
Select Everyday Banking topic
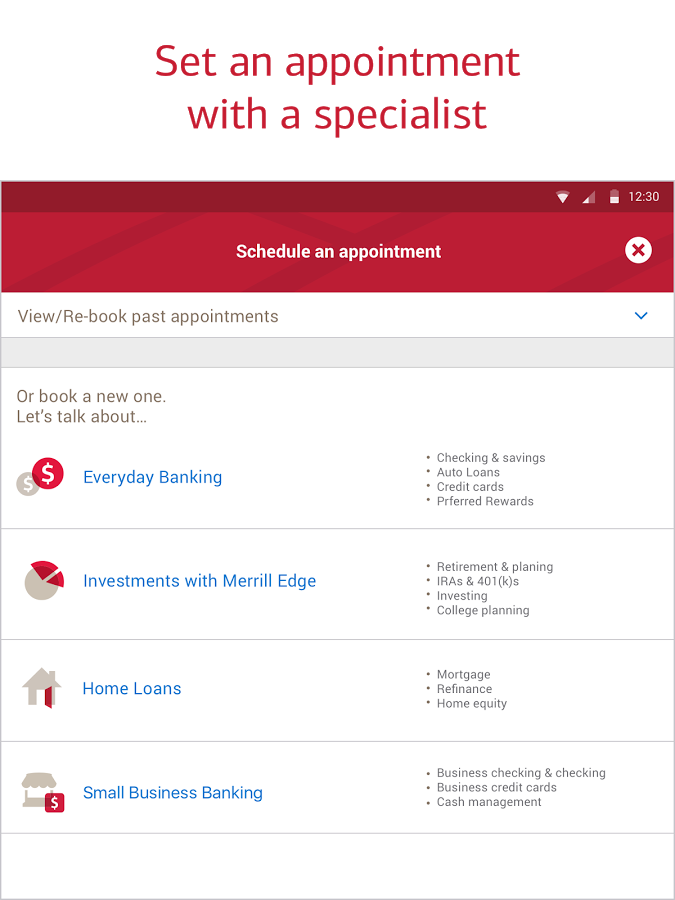(152, 477)
